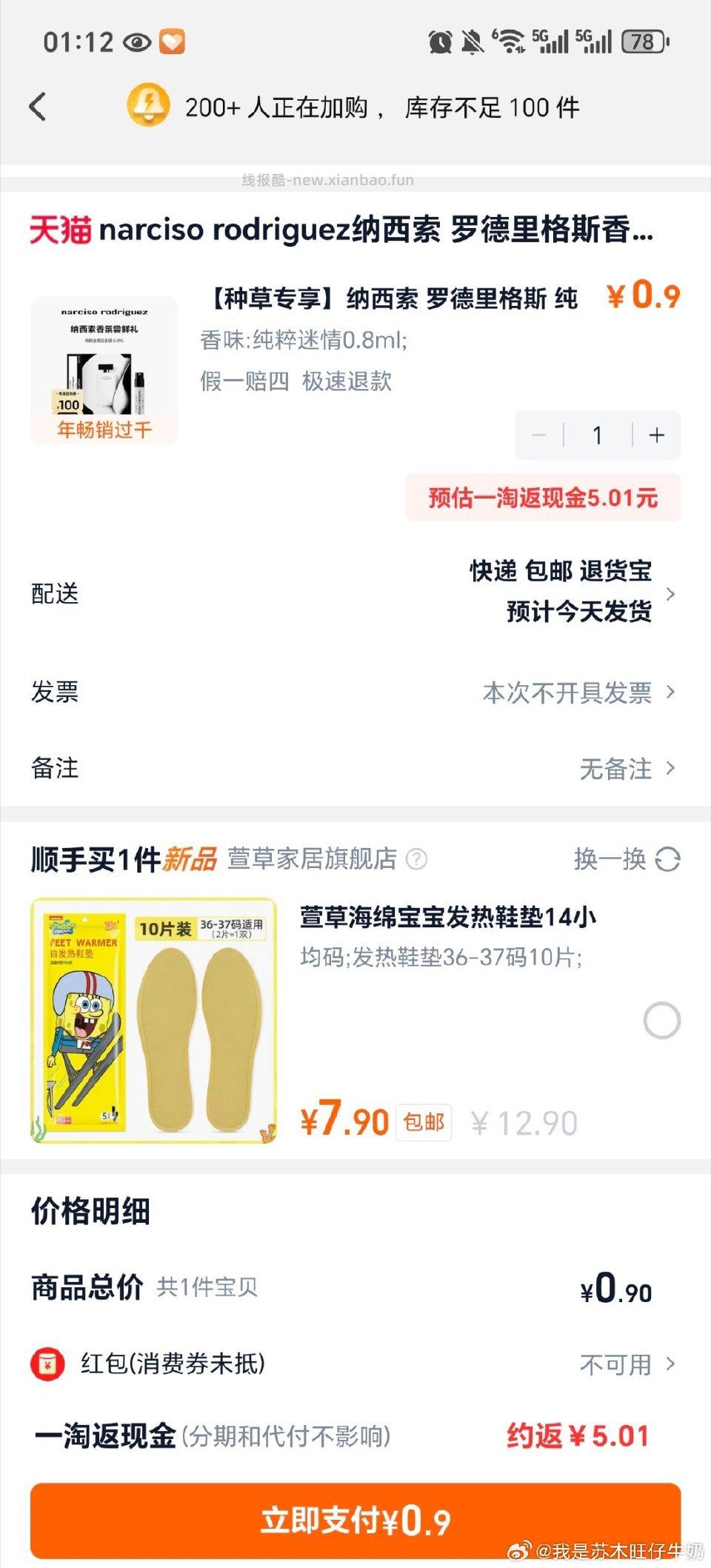Click the lightning deal icon in the banner

coord(150,106)
